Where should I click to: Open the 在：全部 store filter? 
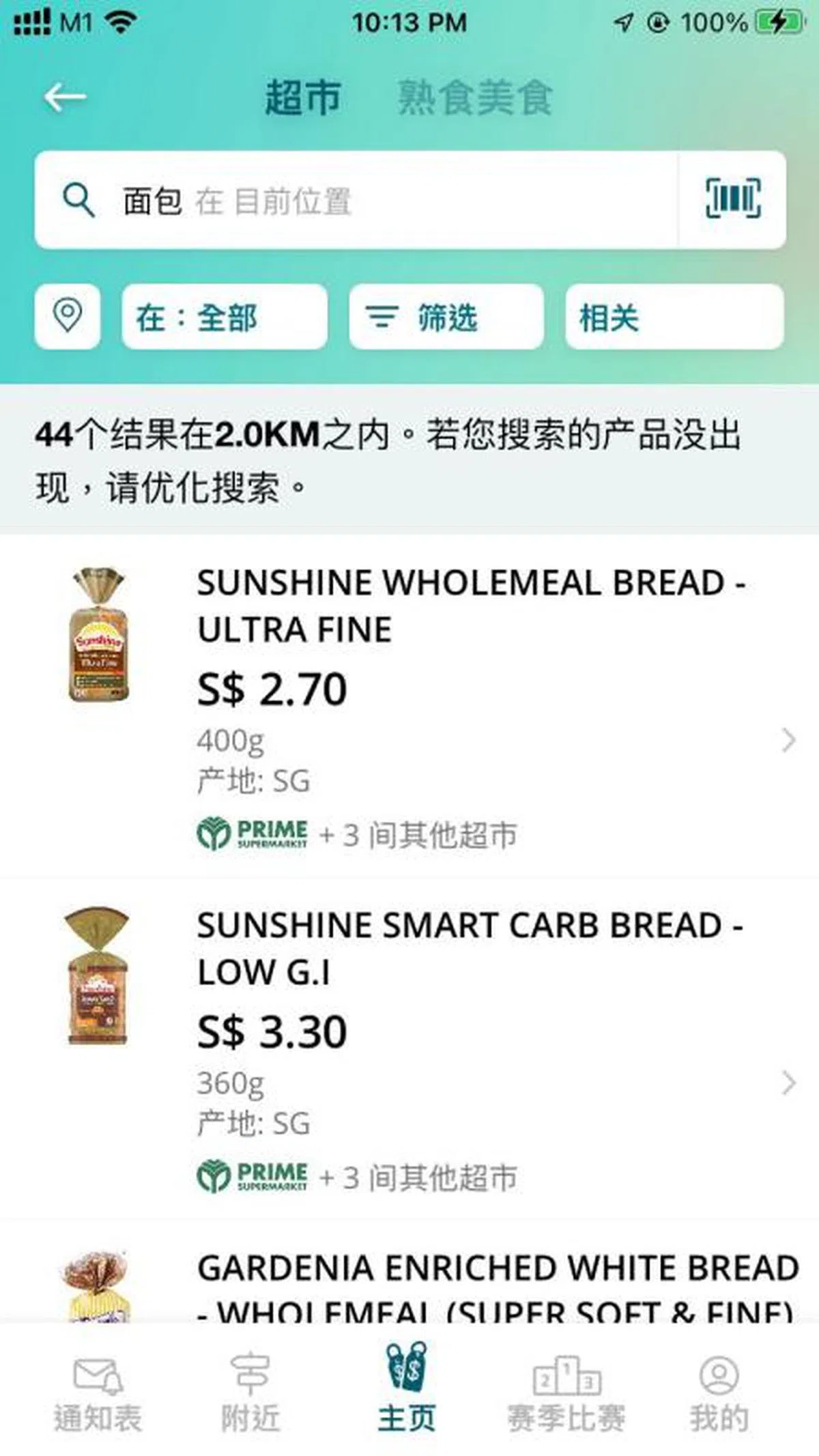click(224, 317)
